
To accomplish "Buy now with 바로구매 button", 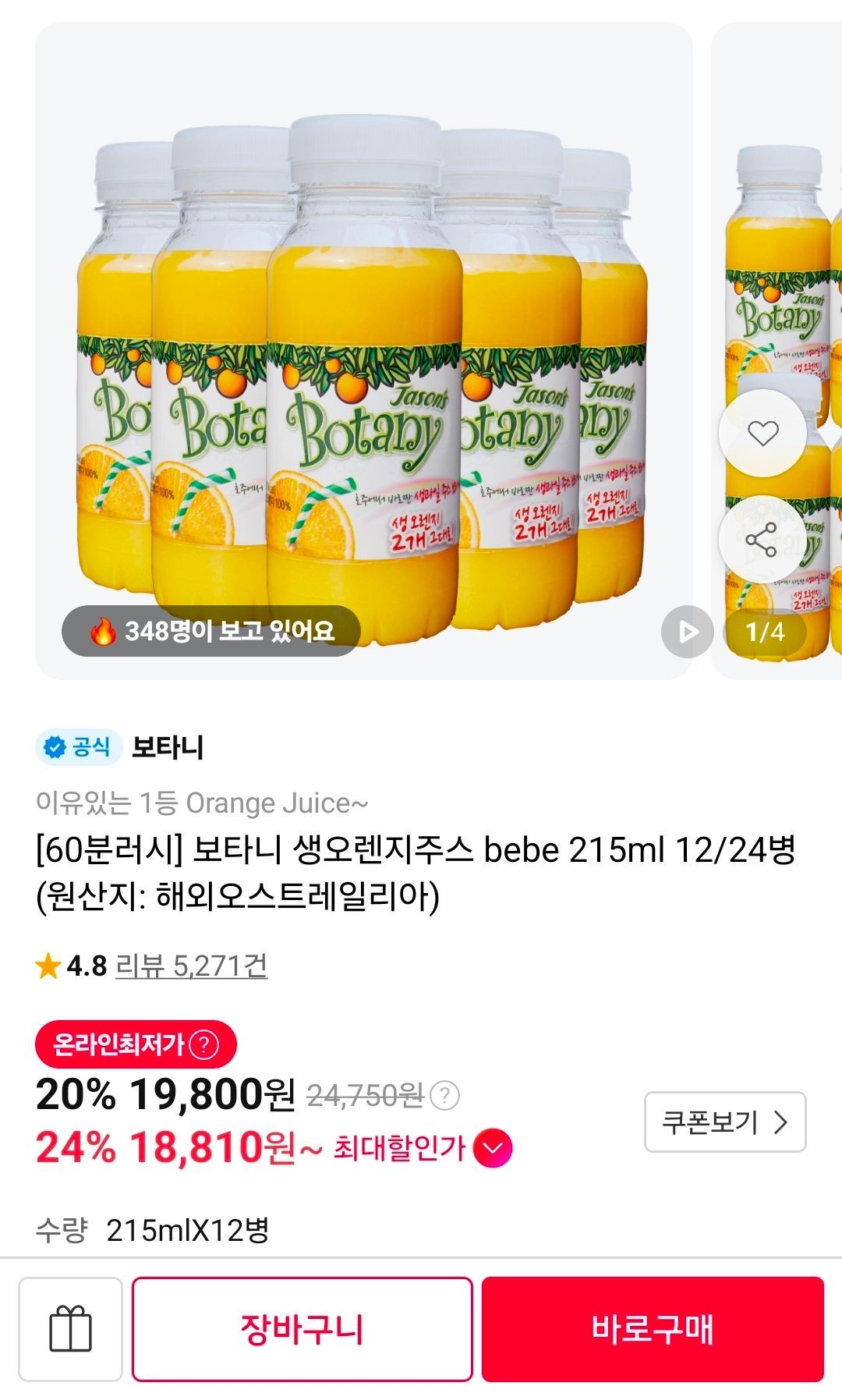I will [653, 1329].
